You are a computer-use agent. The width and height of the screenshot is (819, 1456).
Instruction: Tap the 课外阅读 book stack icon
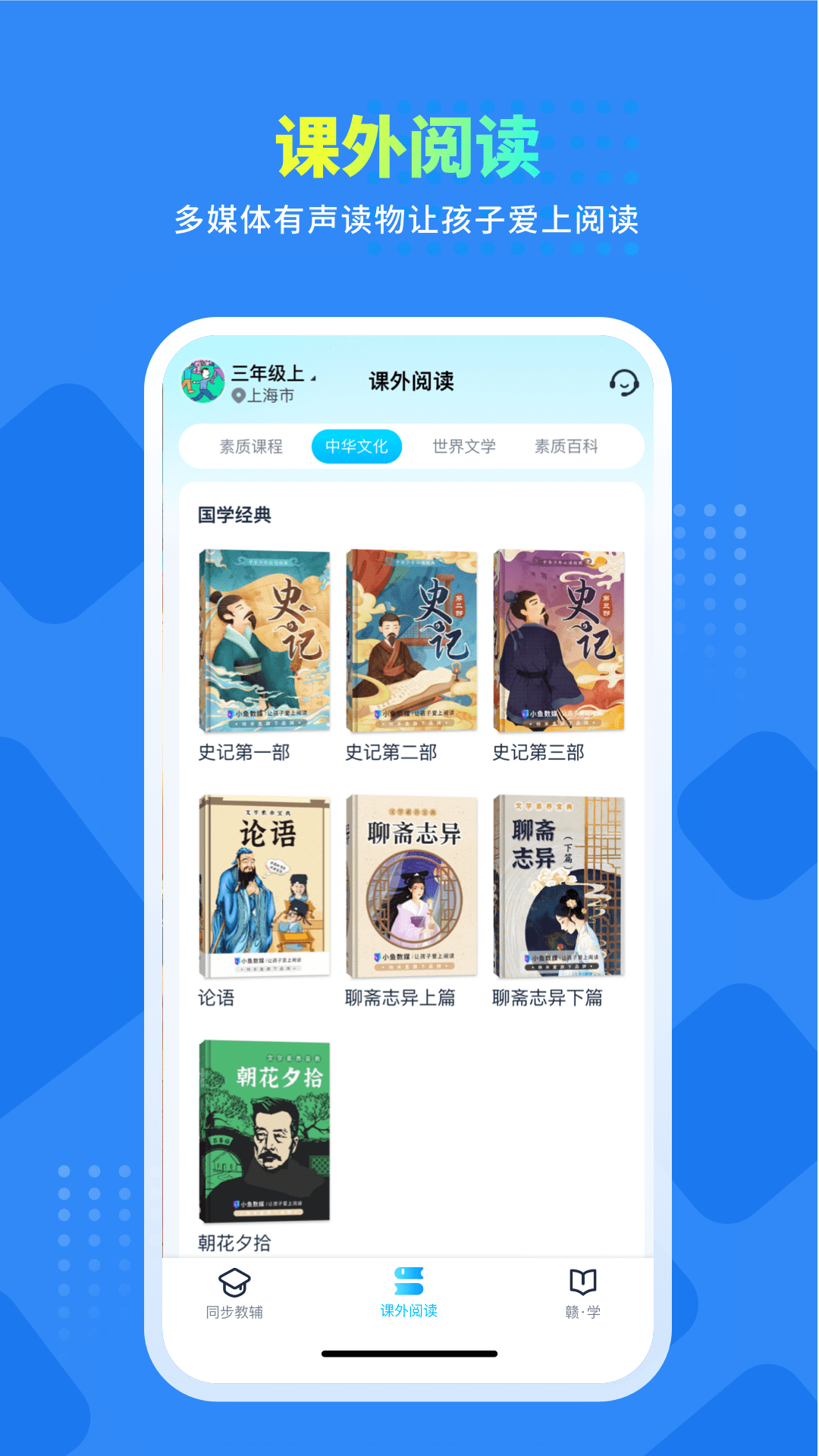coord(409,1280)
